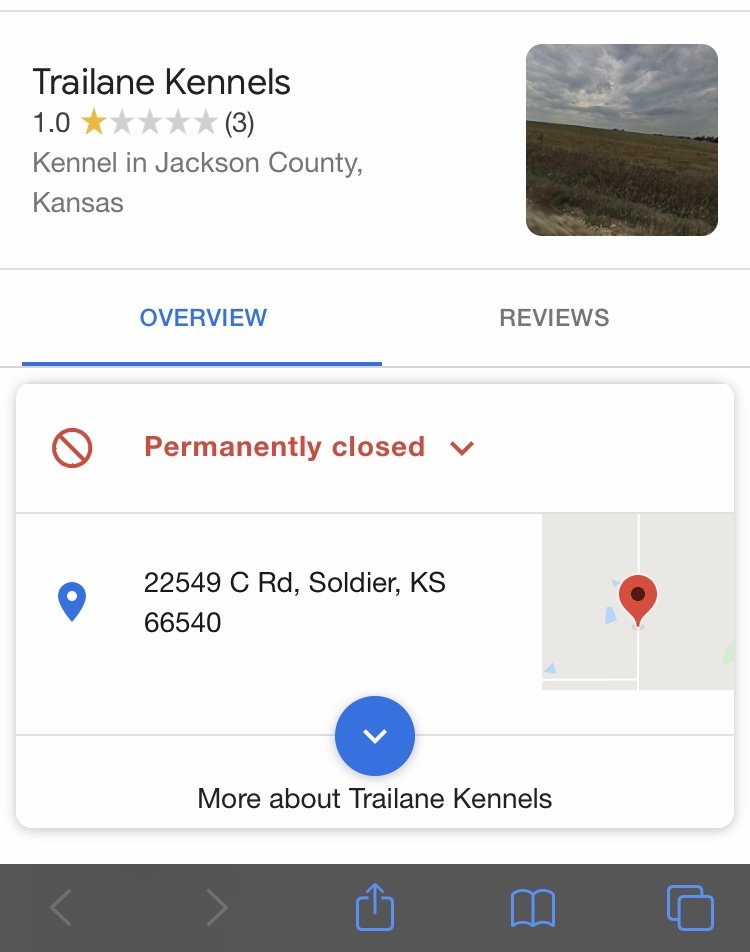Open the Trailane Kennels photo thumbnail
750x952 pixels.
(x=622, y=140)
